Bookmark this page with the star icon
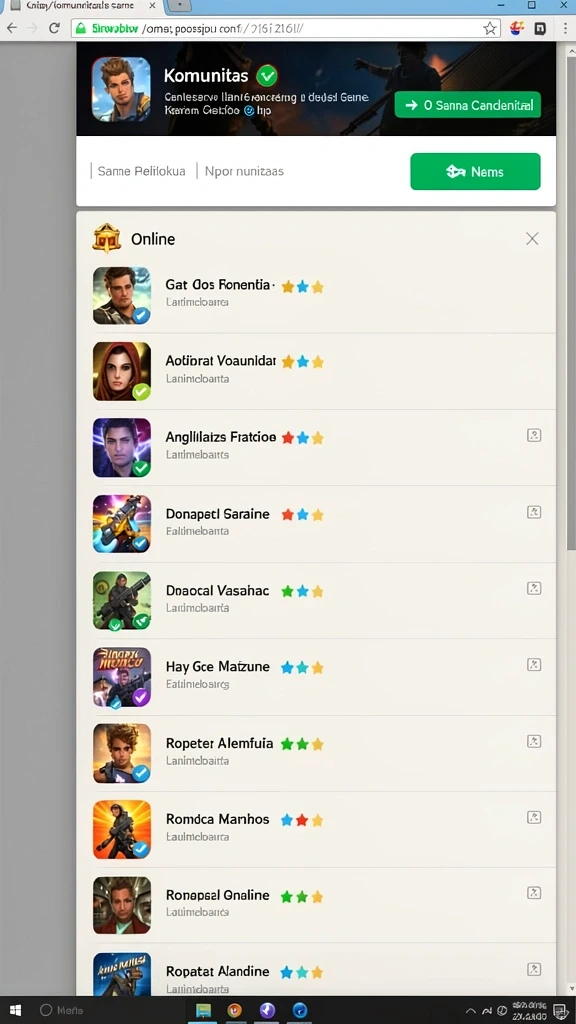This screenshot has height=1024, width=576. [x=490, y=28]
